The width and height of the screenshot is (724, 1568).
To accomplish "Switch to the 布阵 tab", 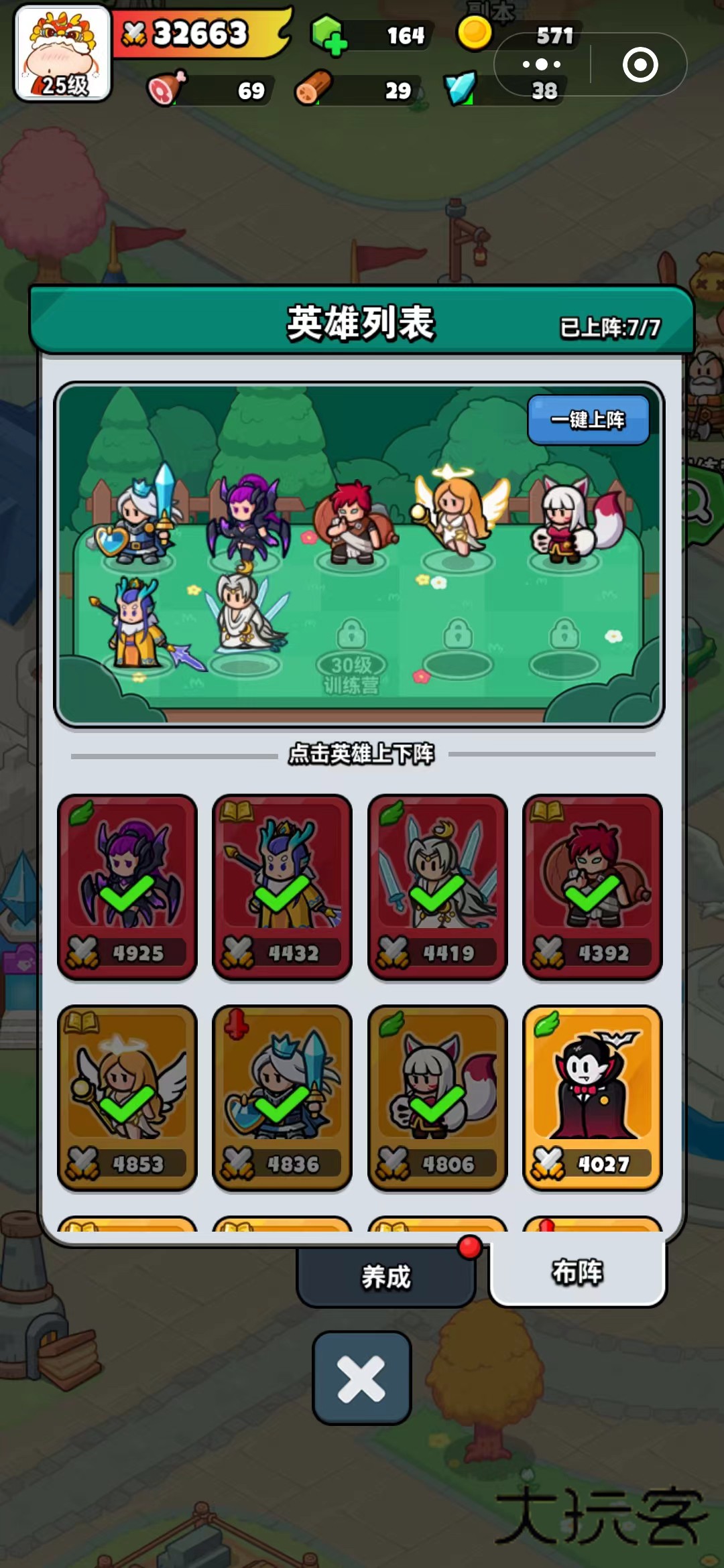I will pyautogui.click(x=577, y=1272).
